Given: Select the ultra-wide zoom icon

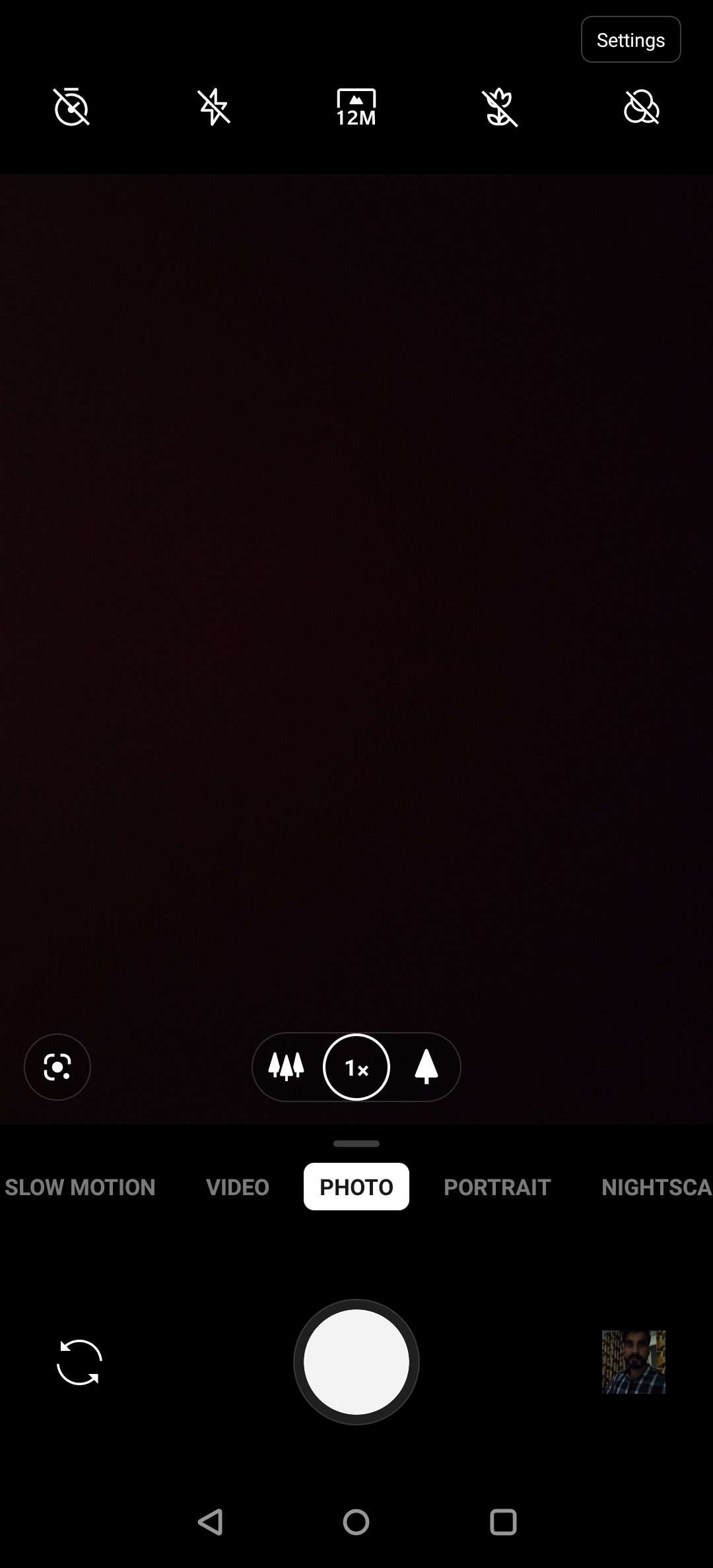Looking at the screenshot, I should click(x=287, y=1067).
